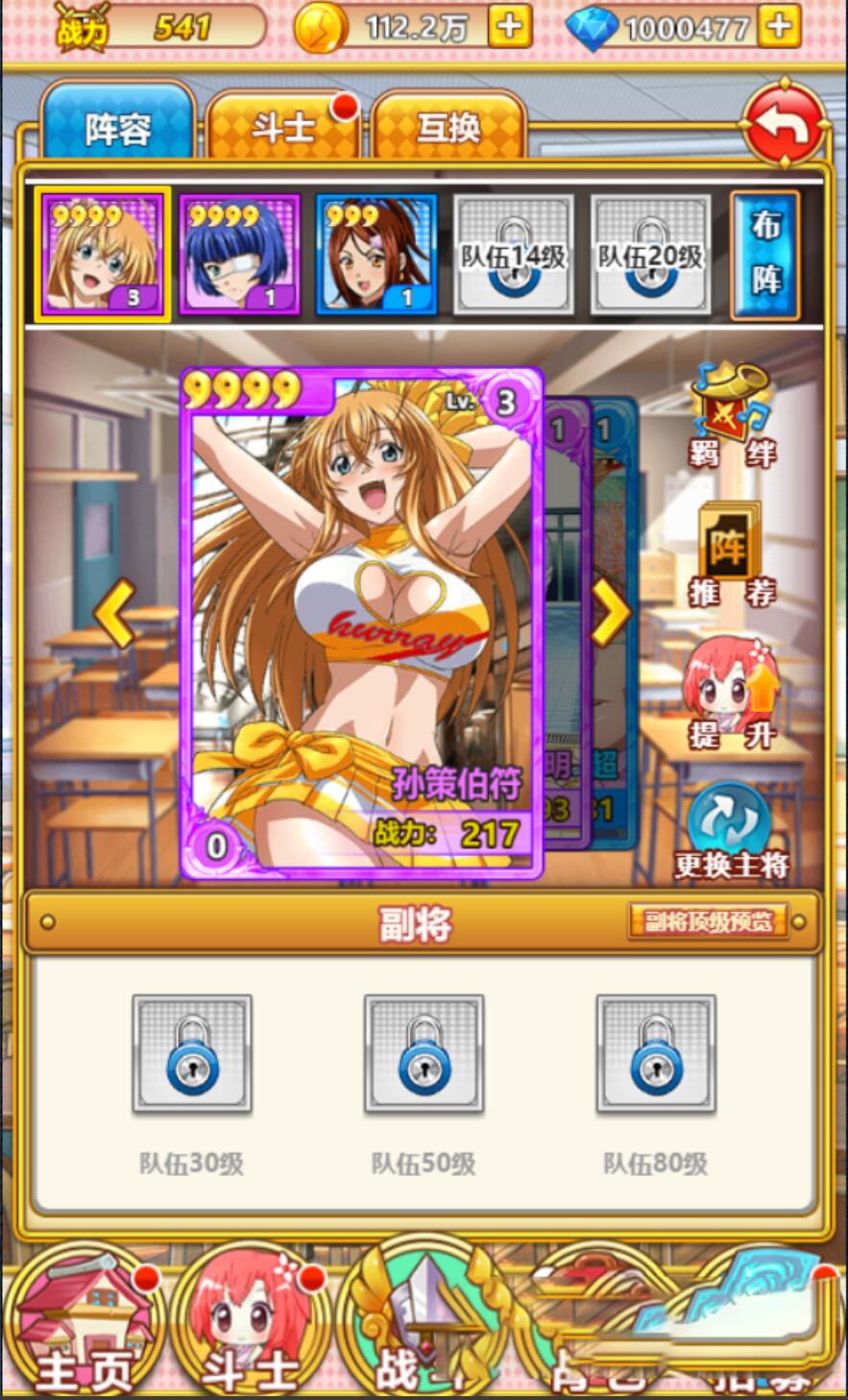Open the 布阵 formation button
The height and width of the screenshot is (1400, 848).
click(765, 255)
